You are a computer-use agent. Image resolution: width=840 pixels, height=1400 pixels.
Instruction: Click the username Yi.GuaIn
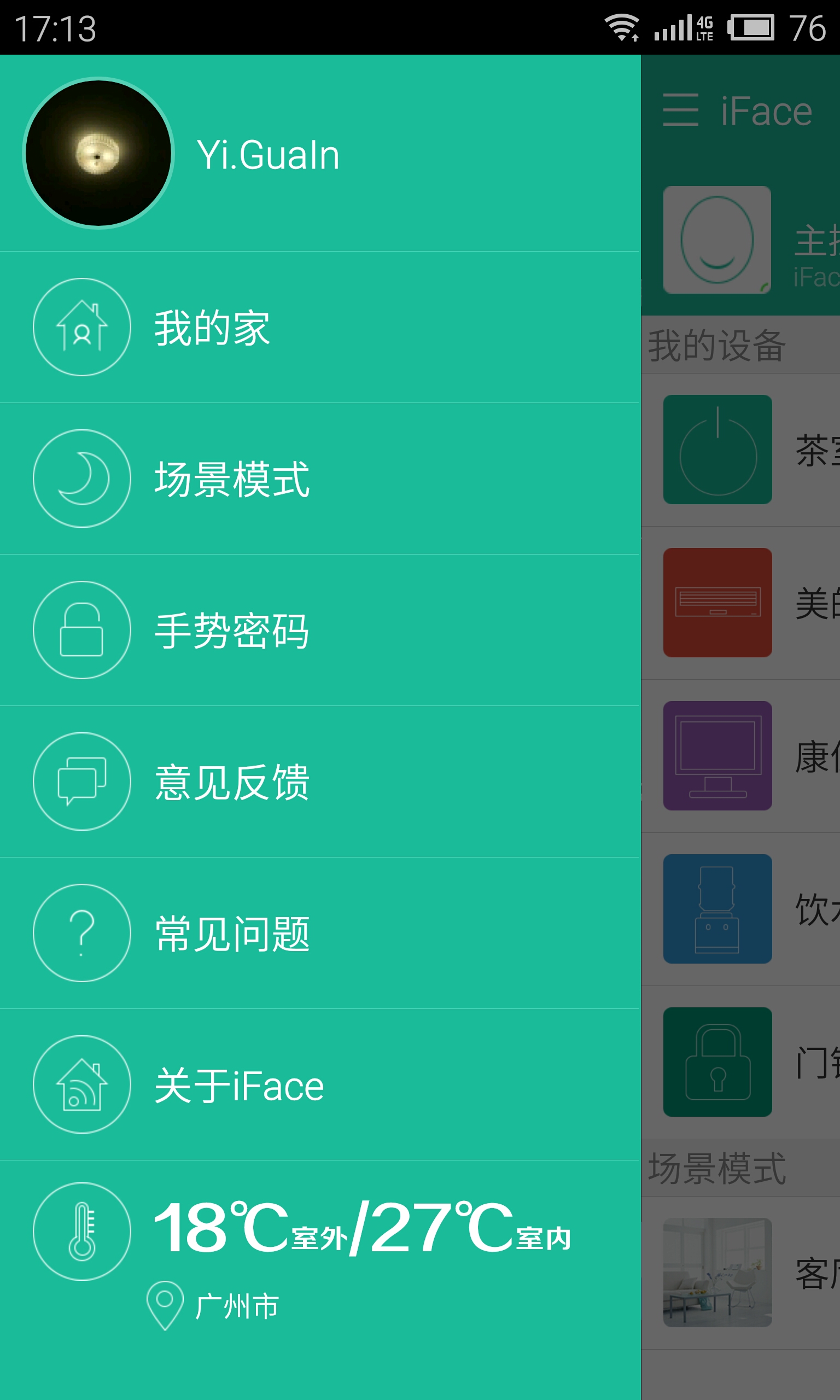pos(269,153)
